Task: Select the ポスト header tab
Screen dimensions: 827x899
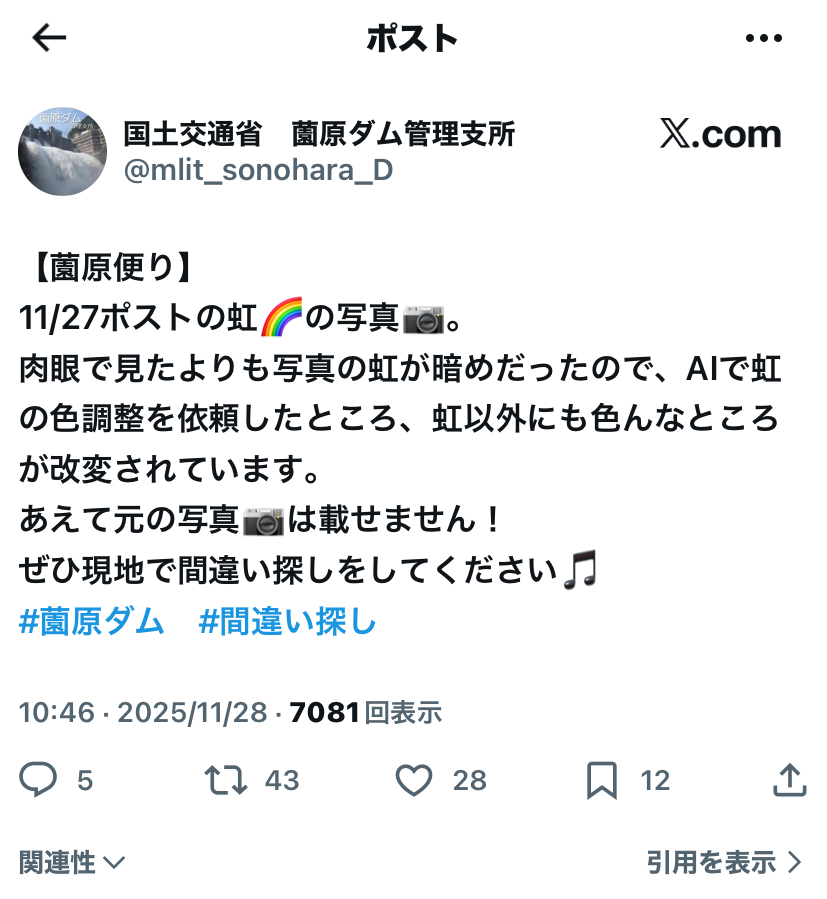Action: 413,38
